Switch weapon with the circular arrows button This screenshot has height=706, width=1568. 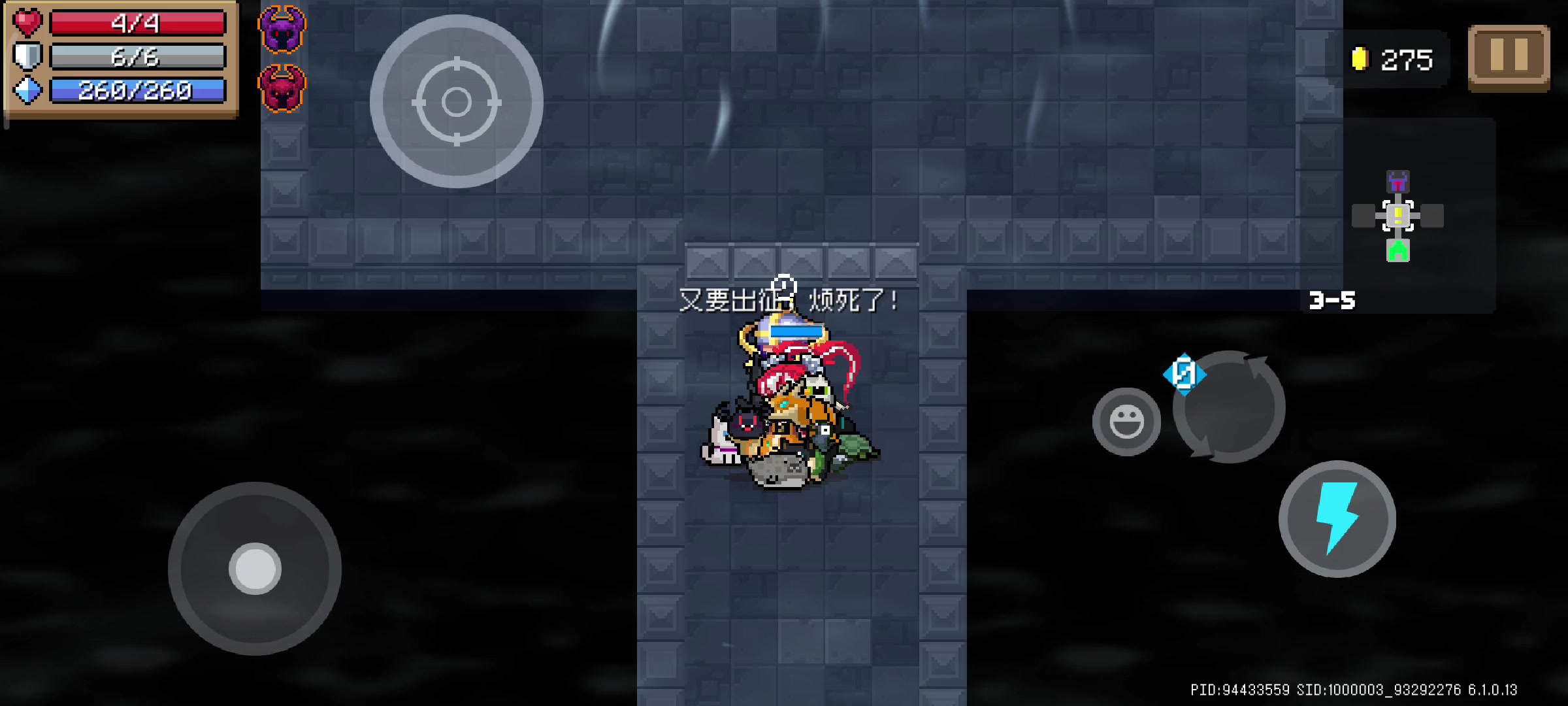point(1229,407)
